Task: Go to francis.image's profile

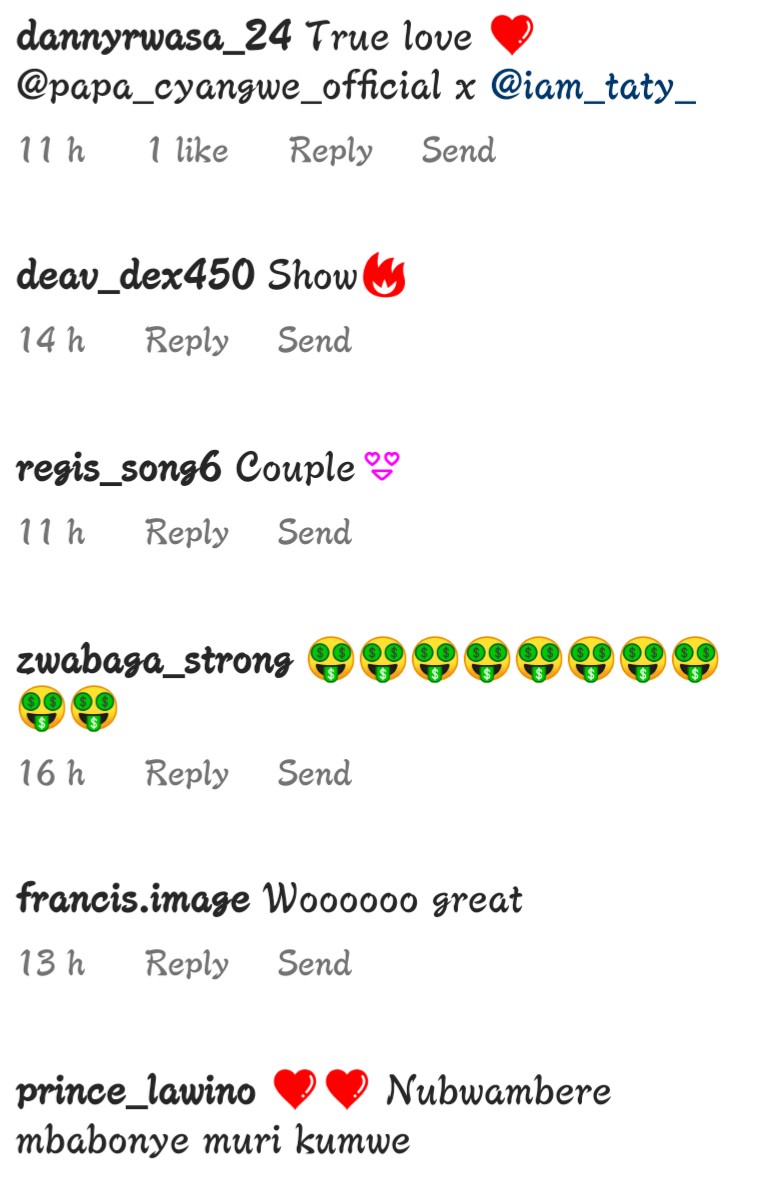Action: tap(133, 900)
